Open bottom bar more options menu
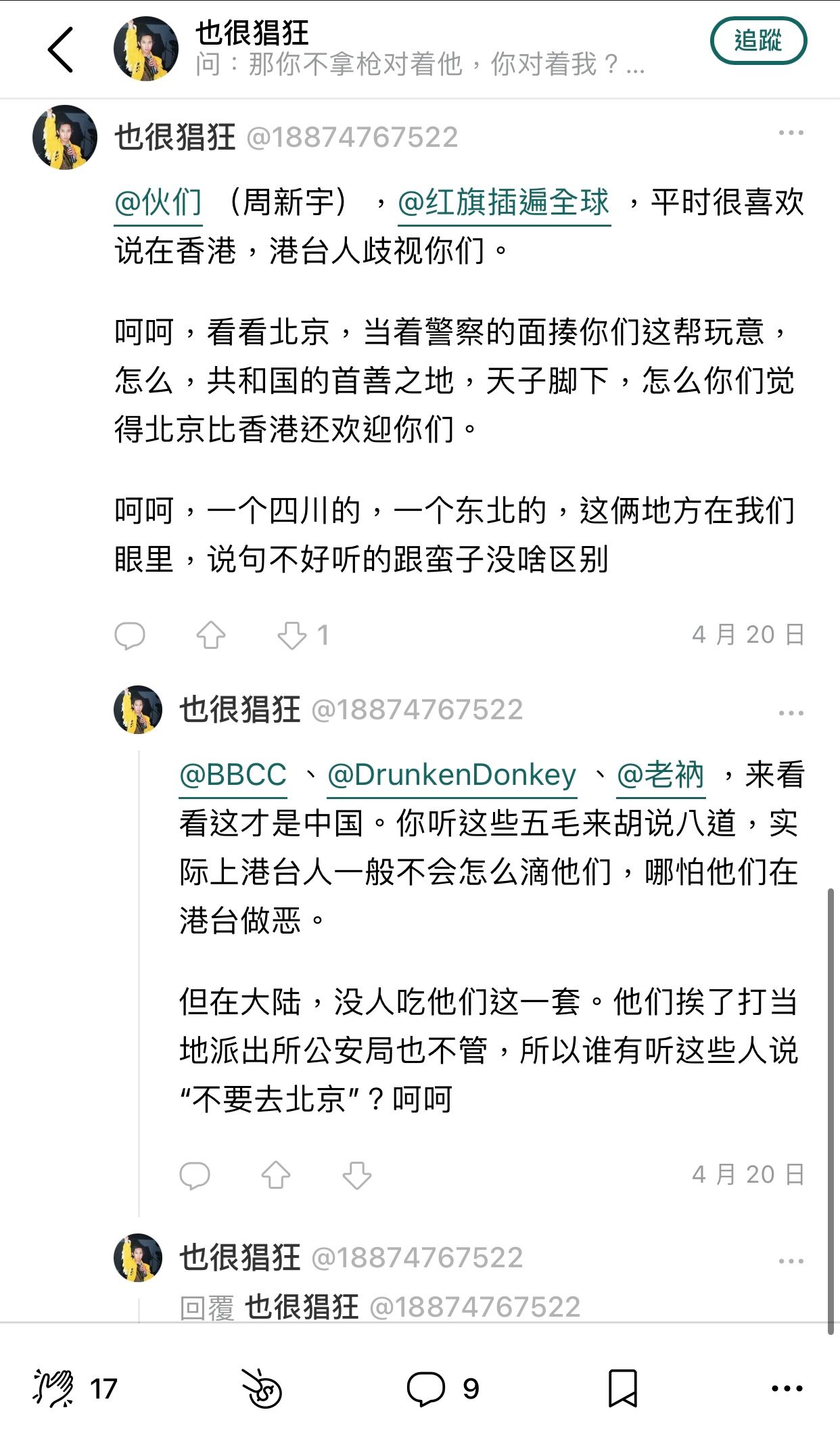The image size is (840, 1429). pos(787,1388)
